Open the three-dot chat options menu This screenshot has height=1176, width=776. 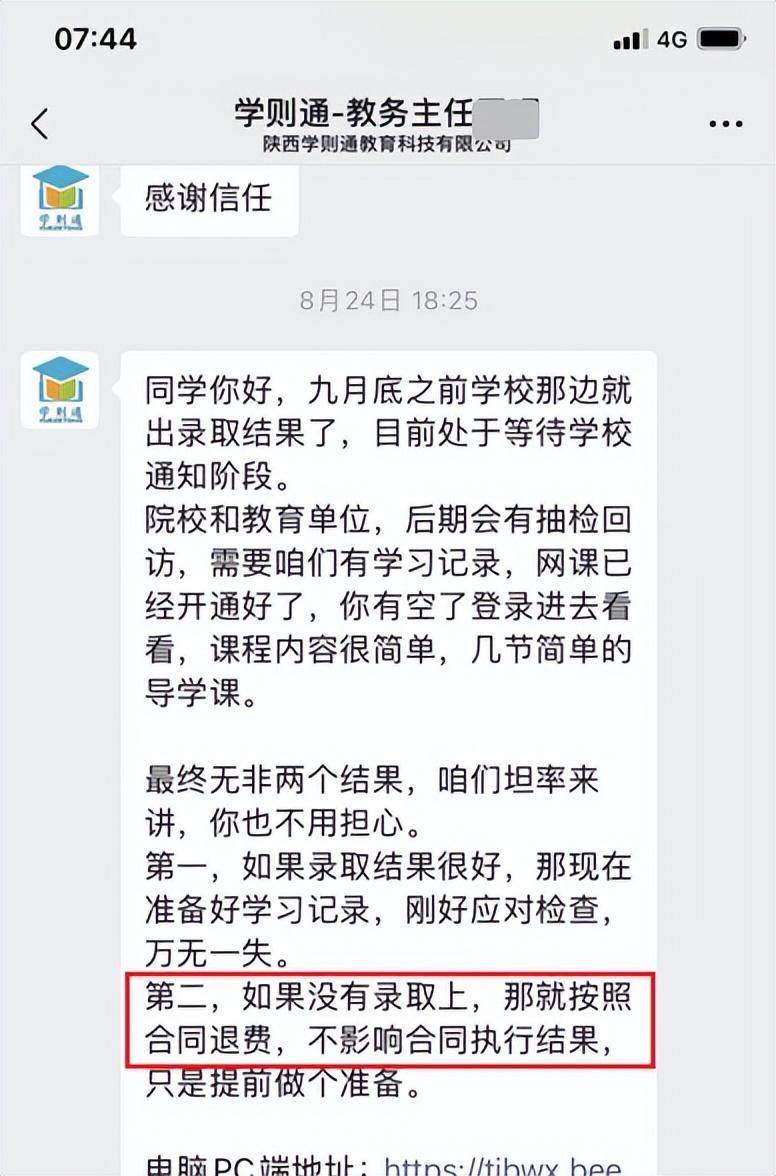point(725,124)
